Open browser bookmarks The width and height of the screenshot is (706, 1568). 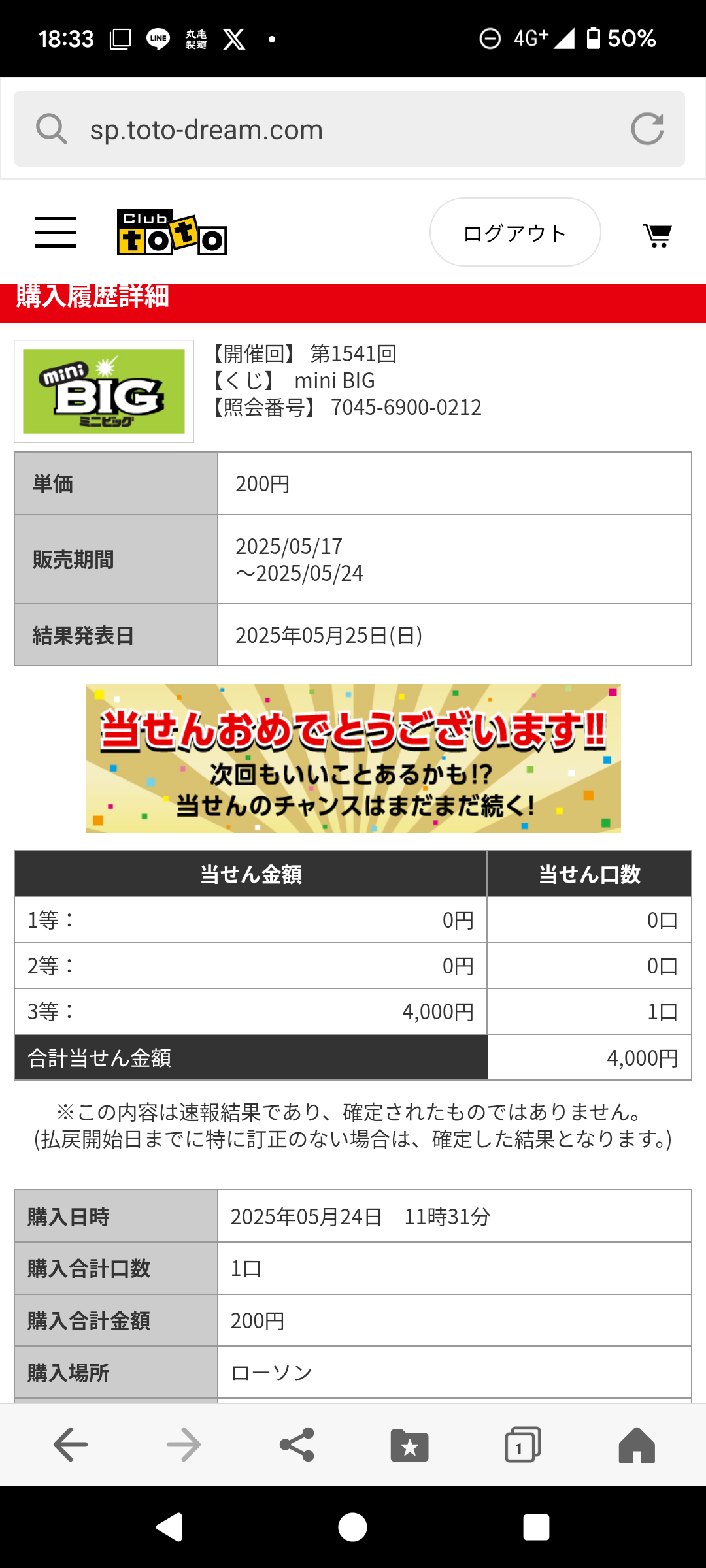click(410, 1445)
